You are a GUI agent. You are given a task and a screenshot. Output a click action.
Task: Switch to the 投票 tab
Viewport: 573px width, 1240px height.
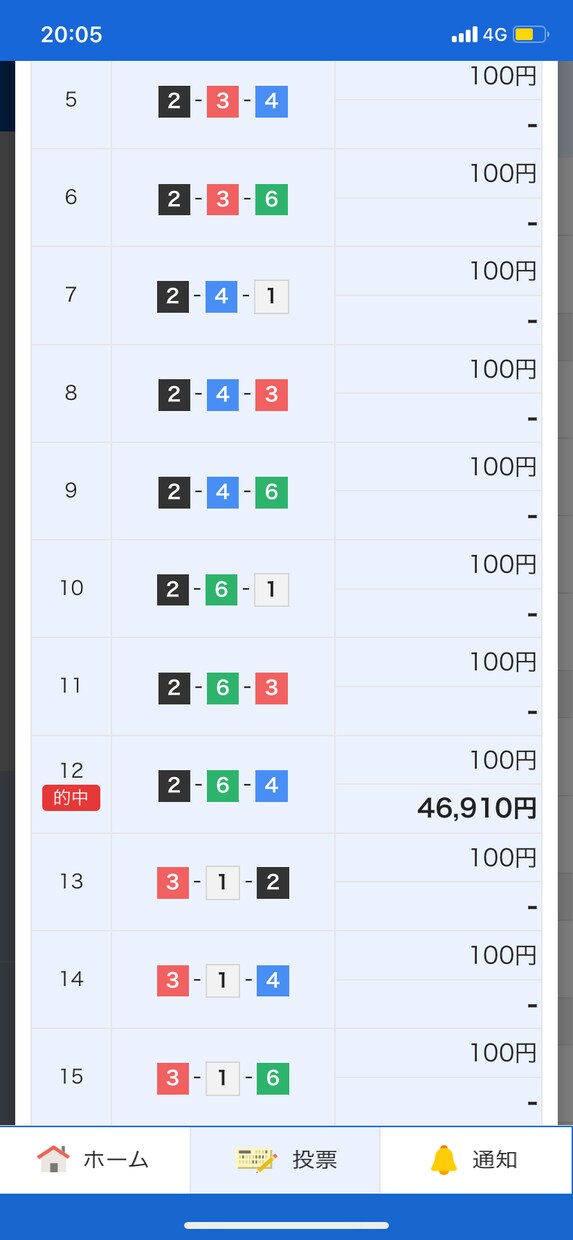pos(285,1160)
